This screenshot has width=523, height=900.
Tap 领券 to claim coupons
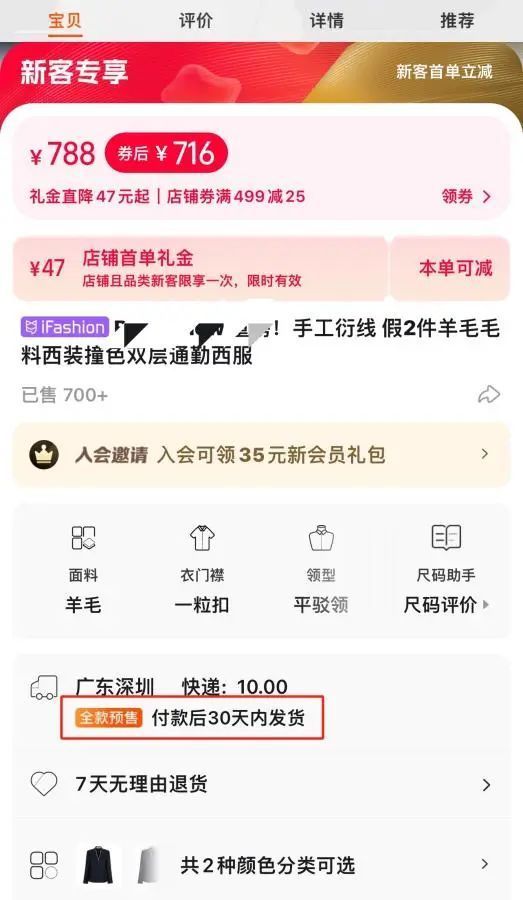[x=466, y=196]
